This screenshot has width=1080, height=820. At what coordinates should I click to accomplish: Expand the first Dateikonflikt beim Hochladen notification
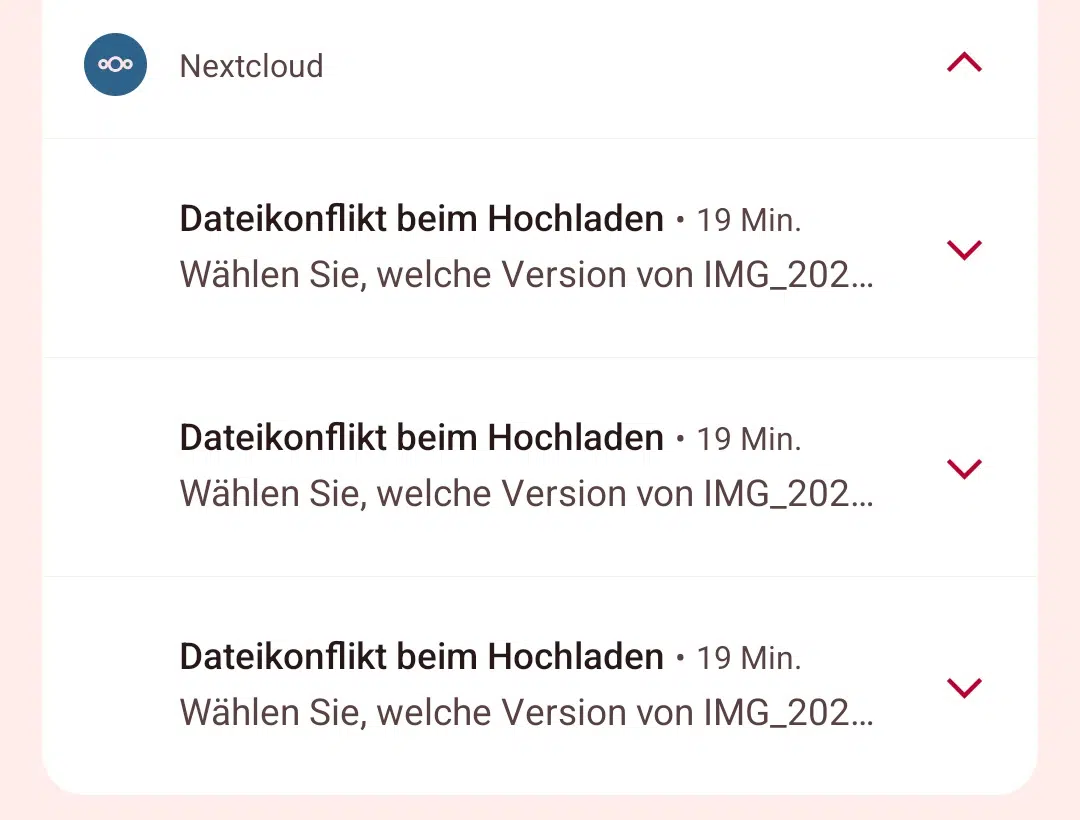click(964, 250)
